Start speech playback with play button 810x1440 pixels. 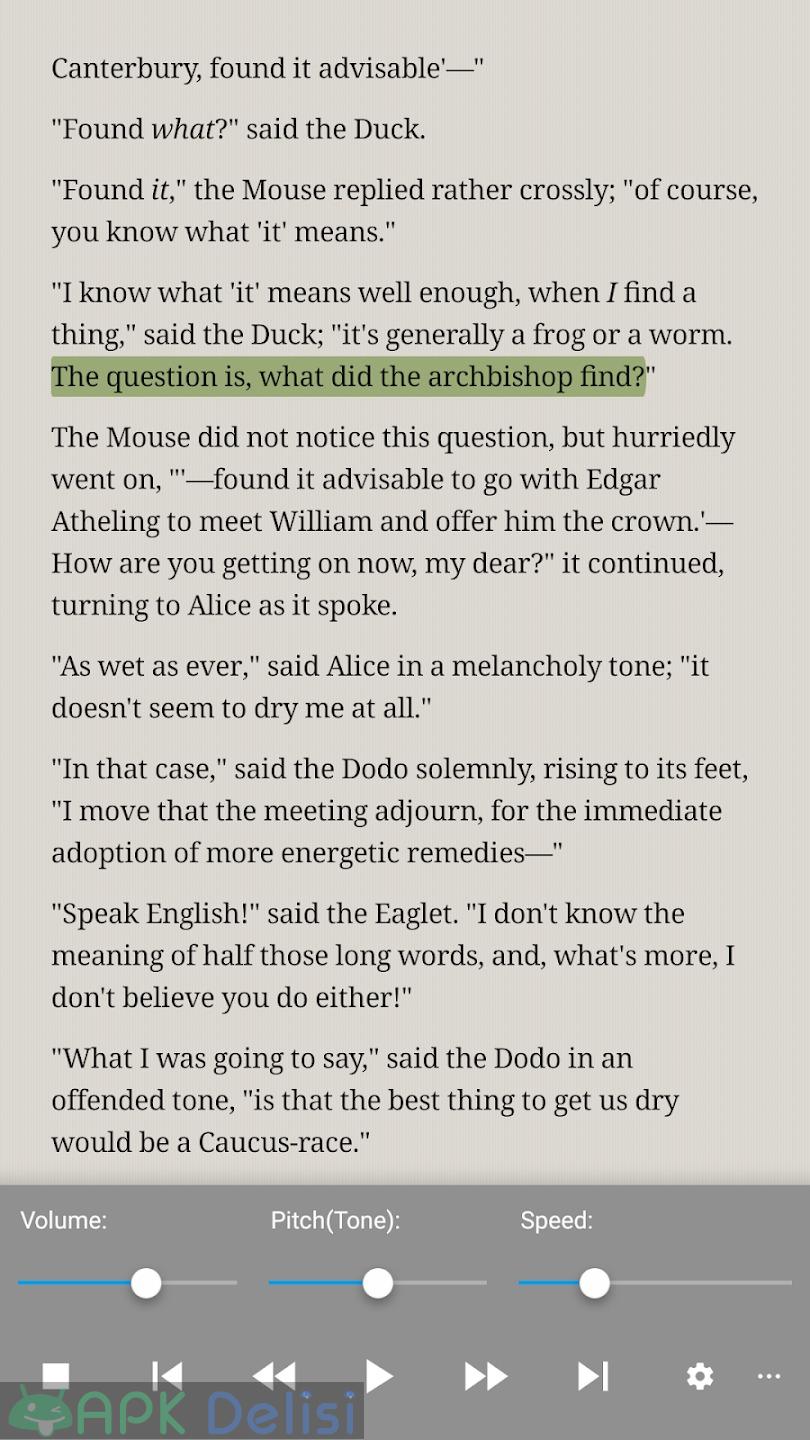click(379, 1376)
